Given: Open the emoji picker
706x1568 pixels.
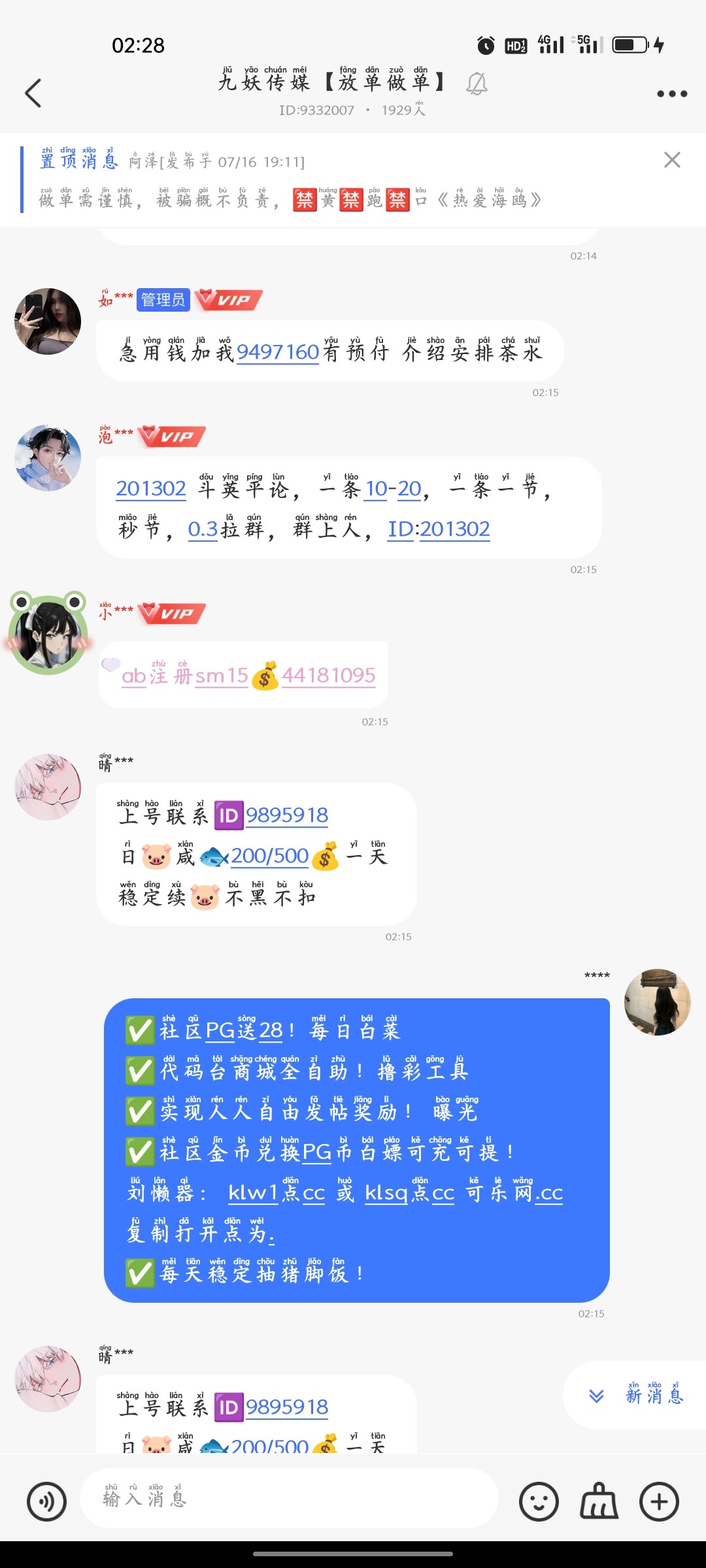Looking at the screenshot, I should tap(539, 1501).
